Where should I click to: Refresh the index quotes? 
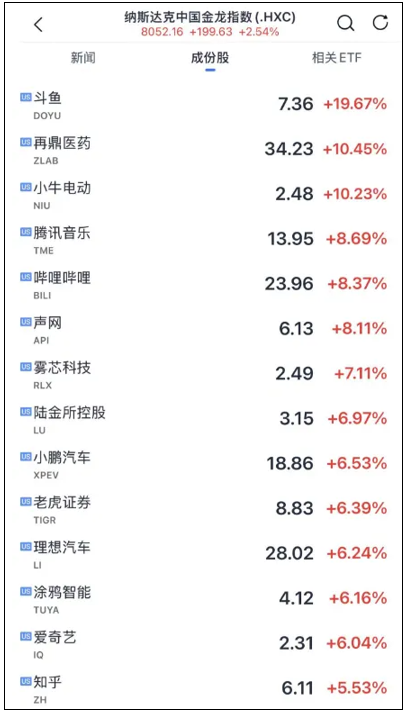pos(380,22)
